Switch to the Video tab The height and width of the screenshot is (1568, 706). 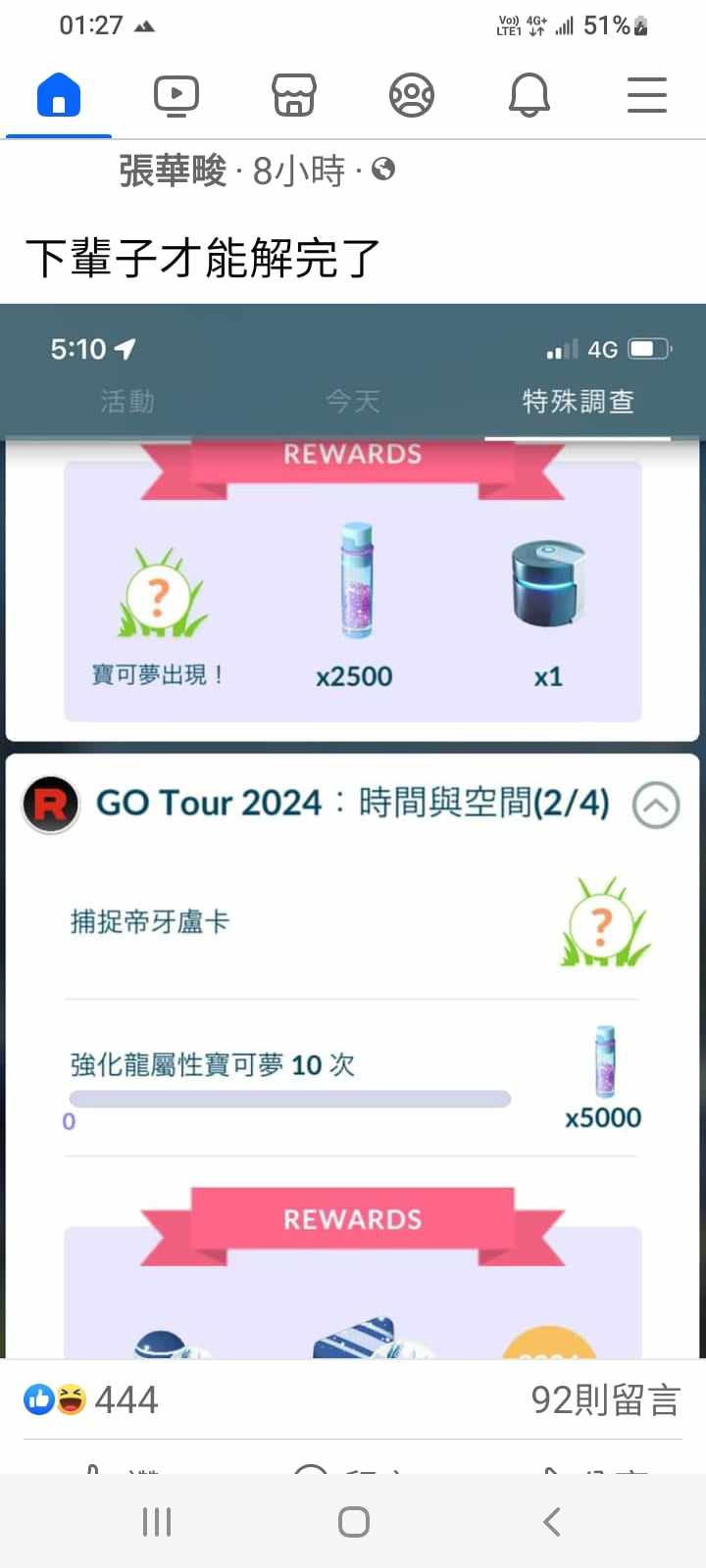(x=176, y=96)
